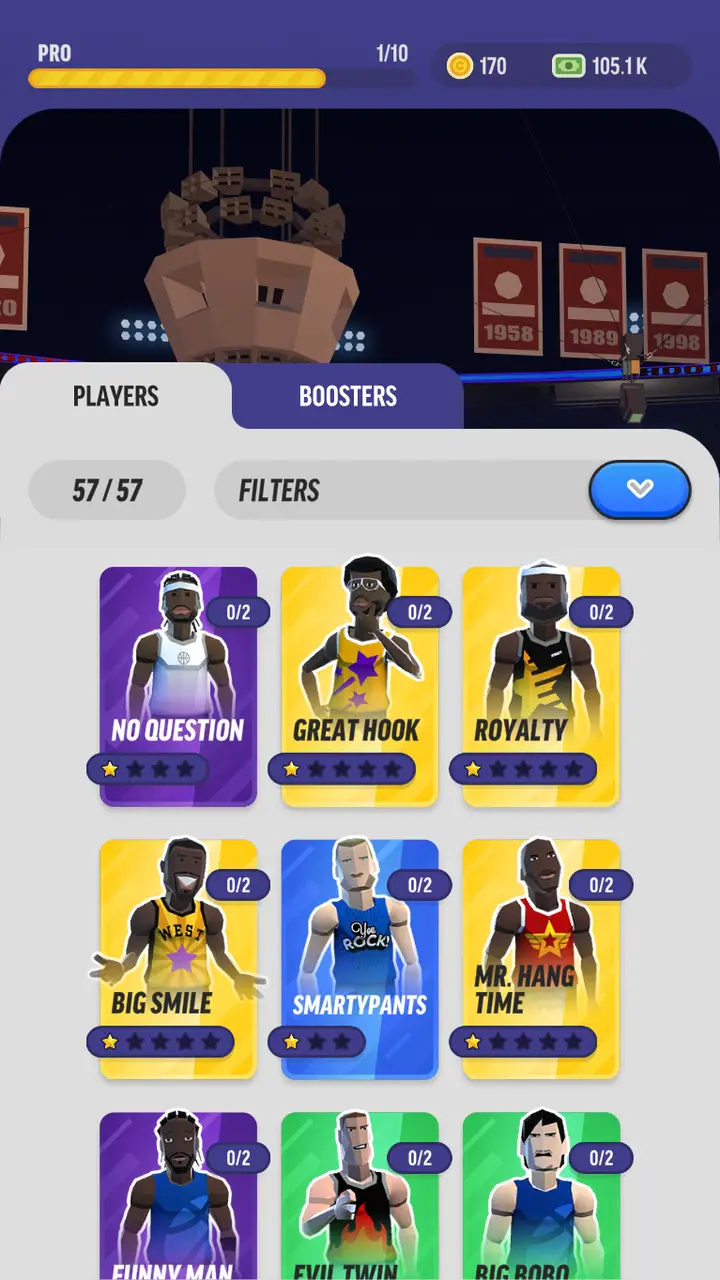The width and height of the screenshot is (720, 1280).
Task: View the Mr. Hang Time card
Action: pyautogui.click(x=541, y=958)
